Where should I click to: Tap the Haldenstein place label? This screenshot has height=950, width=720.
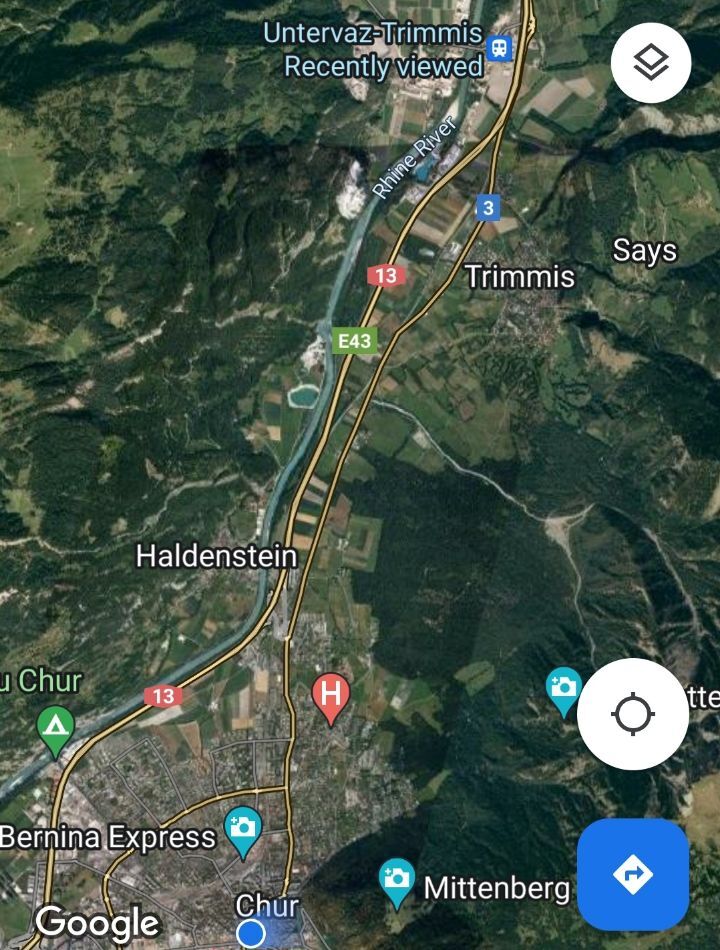coord(216,556)
